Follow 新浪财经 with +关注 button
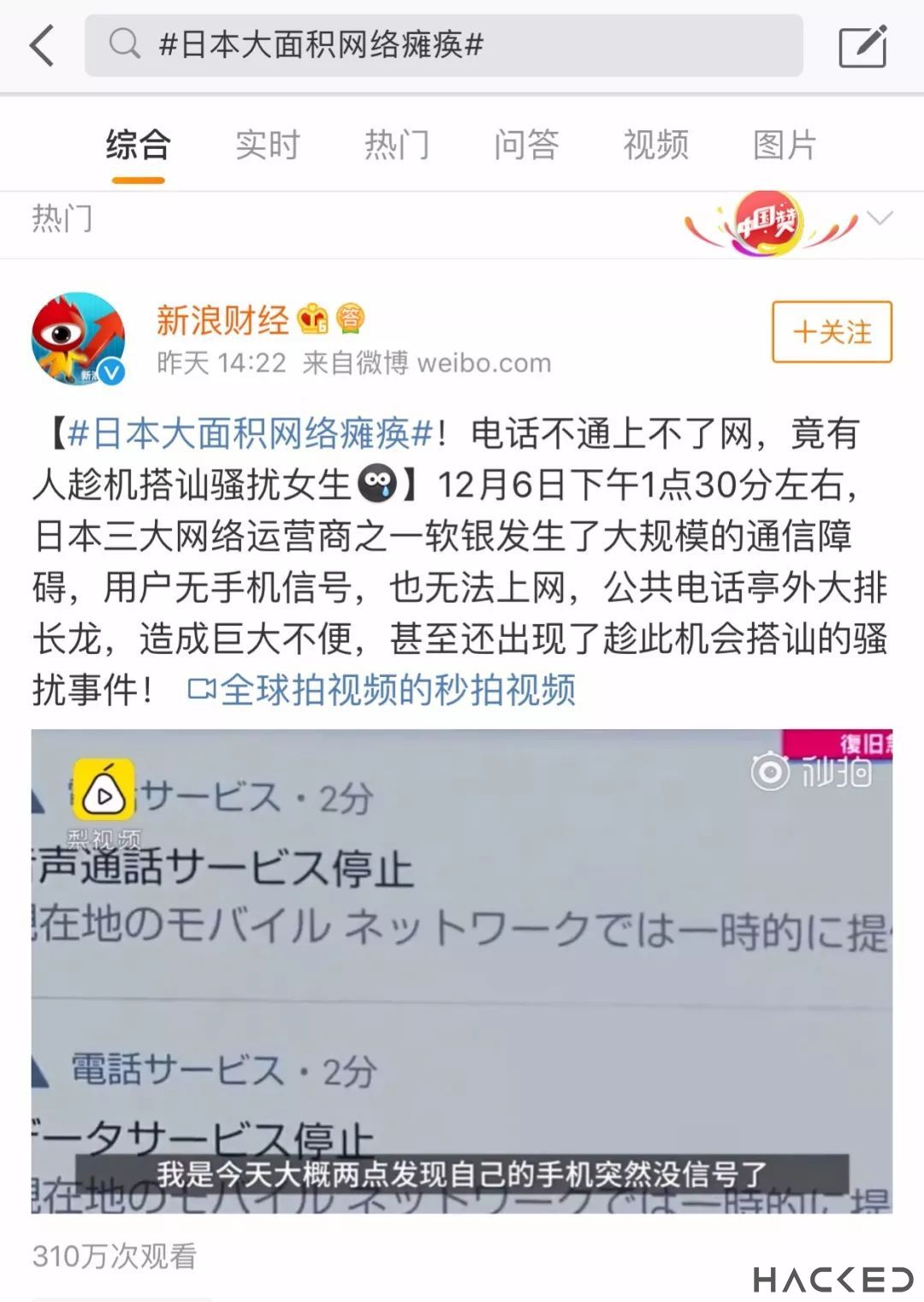 (832, 332)
